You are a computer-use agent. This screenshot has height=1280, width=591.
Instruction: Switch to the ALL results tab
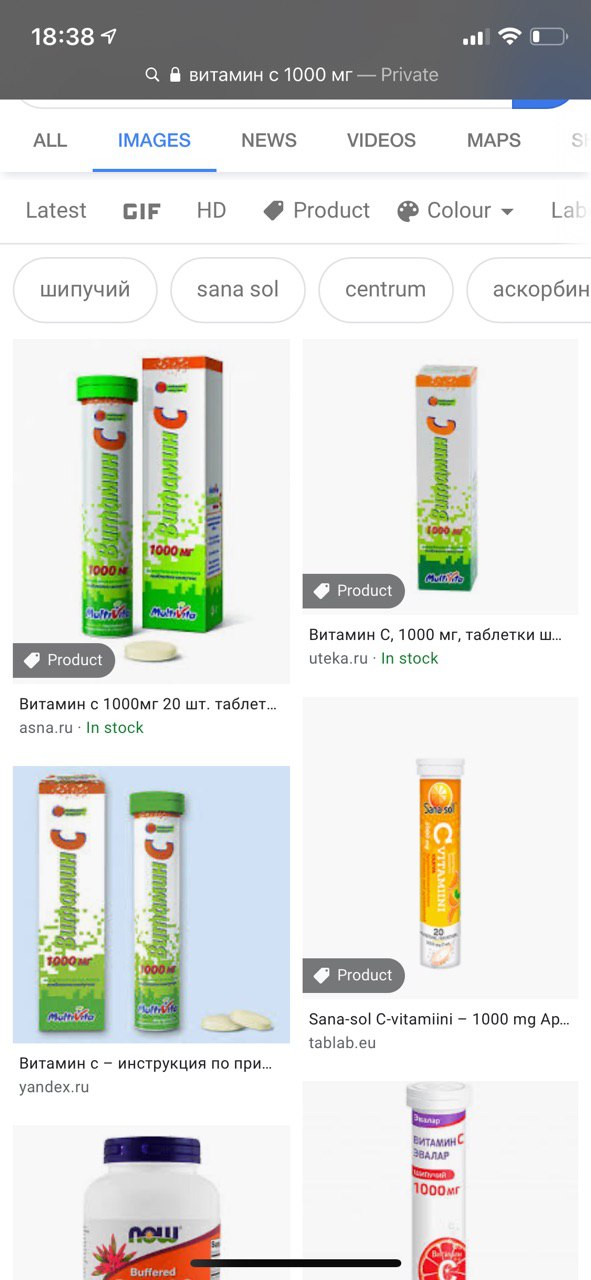pos(50,140)
